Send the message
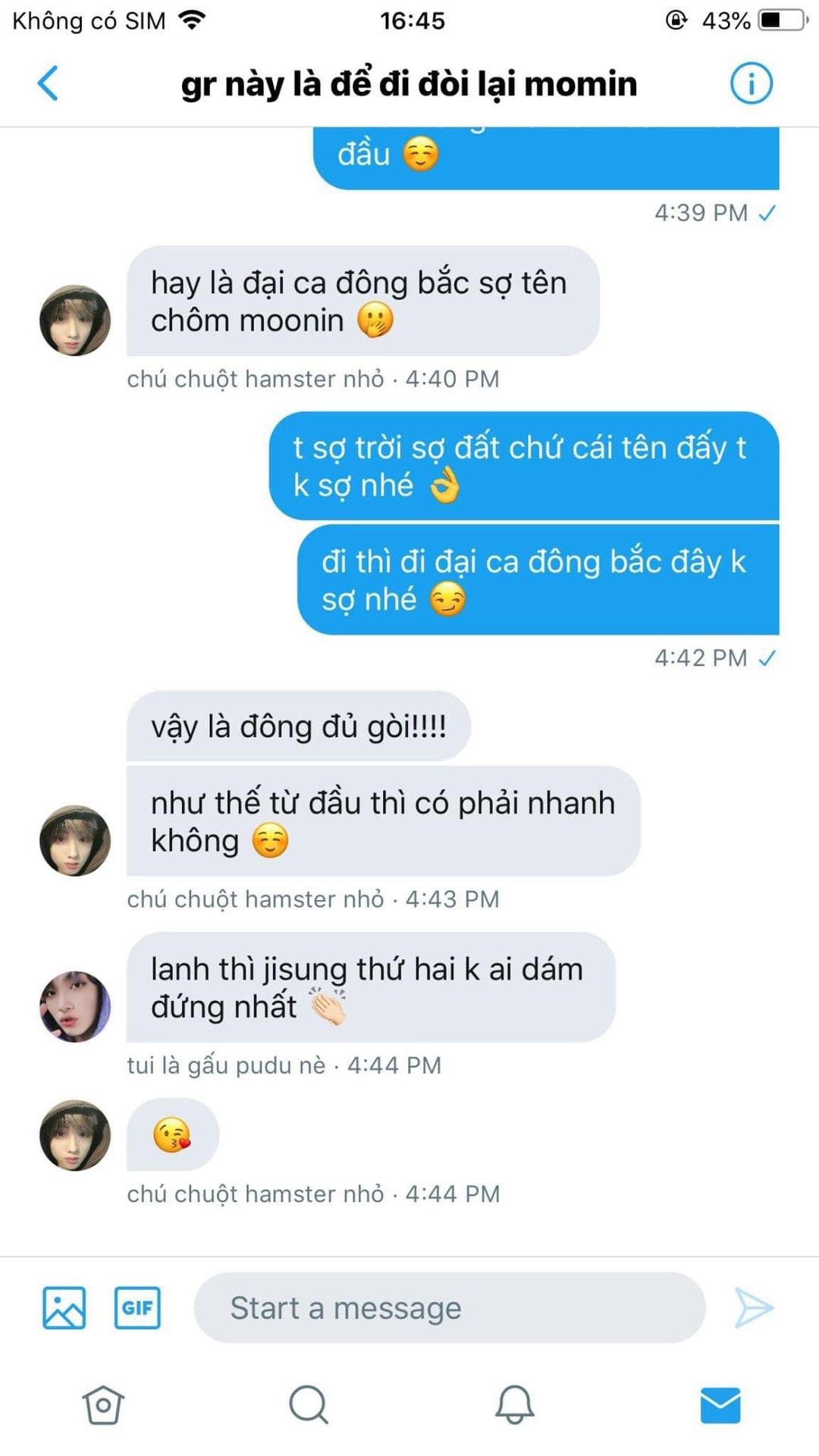The width and height of the screenshot is (819, 1456). [x=753, y=1307]
